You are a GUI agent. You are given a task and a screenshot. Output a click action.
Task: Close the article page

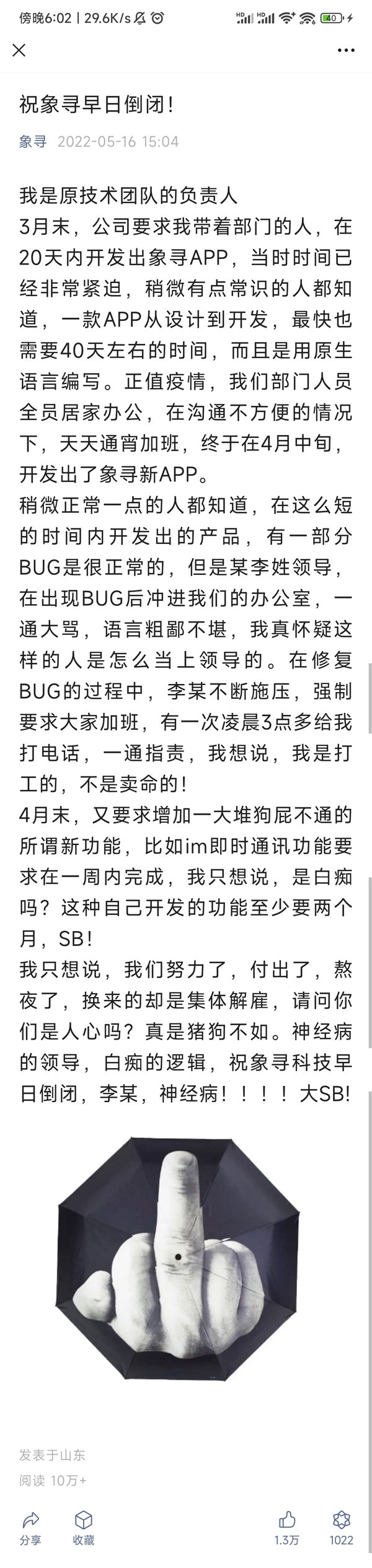(19, 50)
